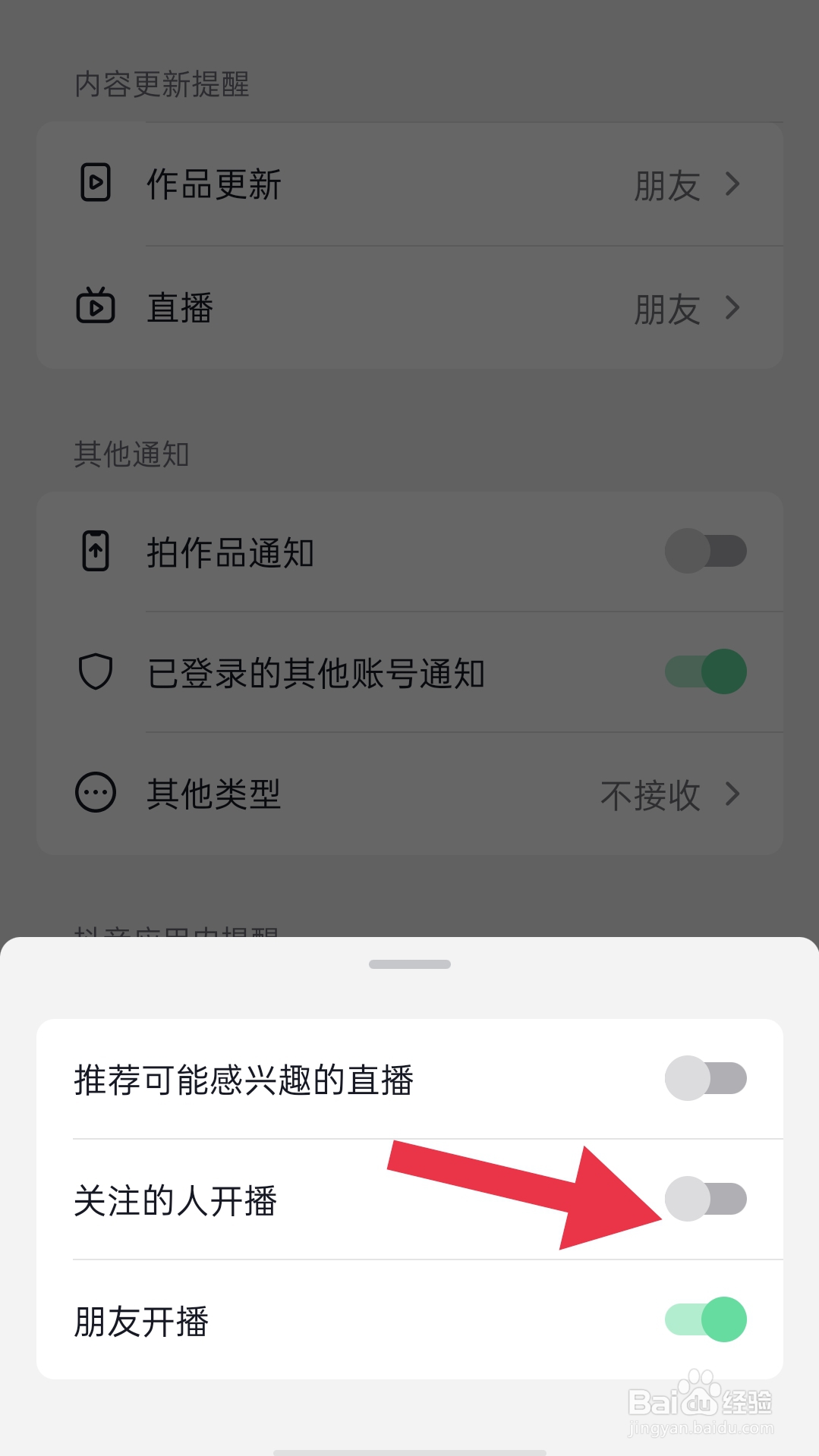
Task: Tap the arrow-in-square icon for 作品更新
Action: click(94, 182)
